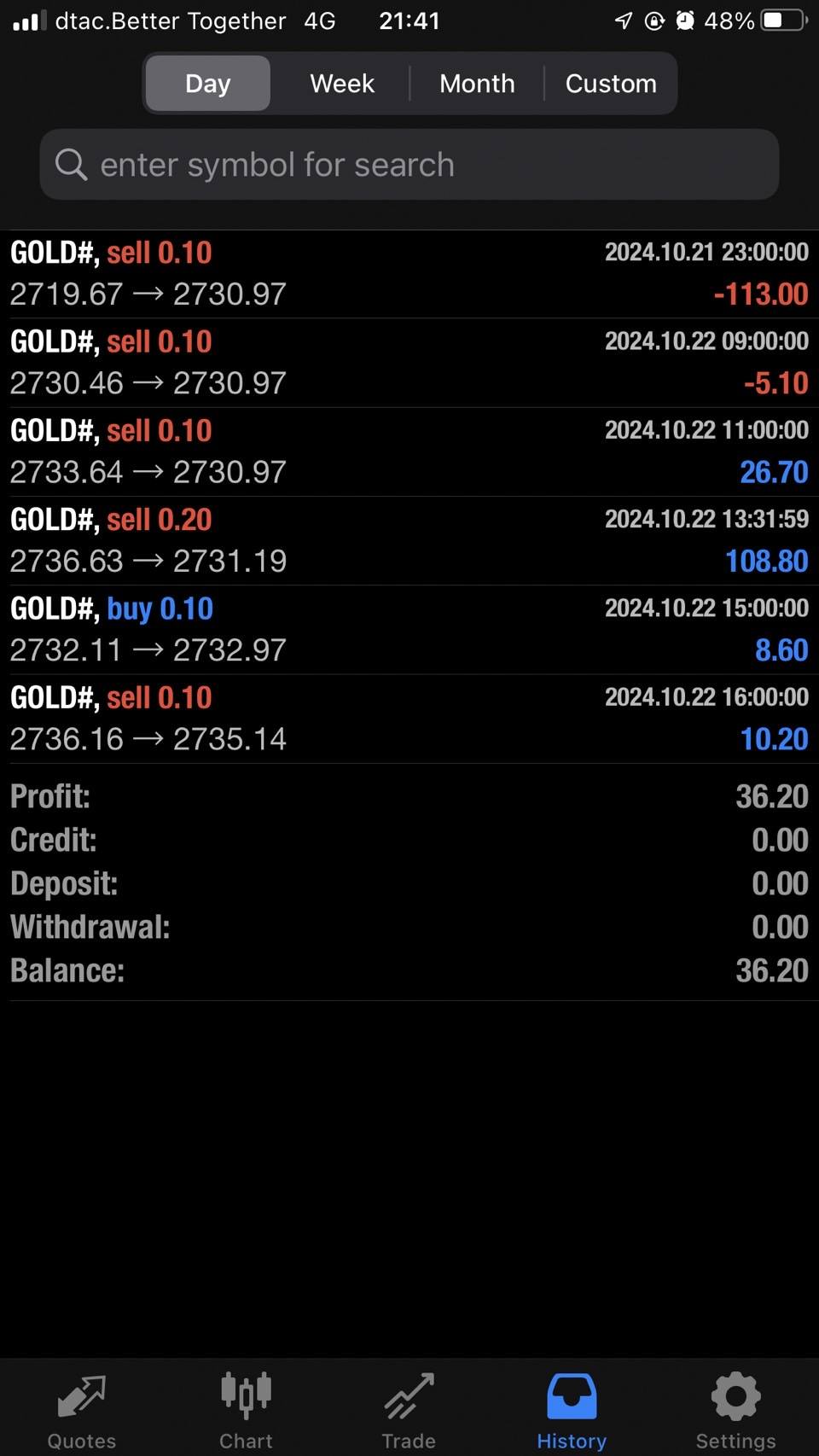Open the GOLD# trade with 26.70 profit
The image size is (819, 1456).
[409, 451]
